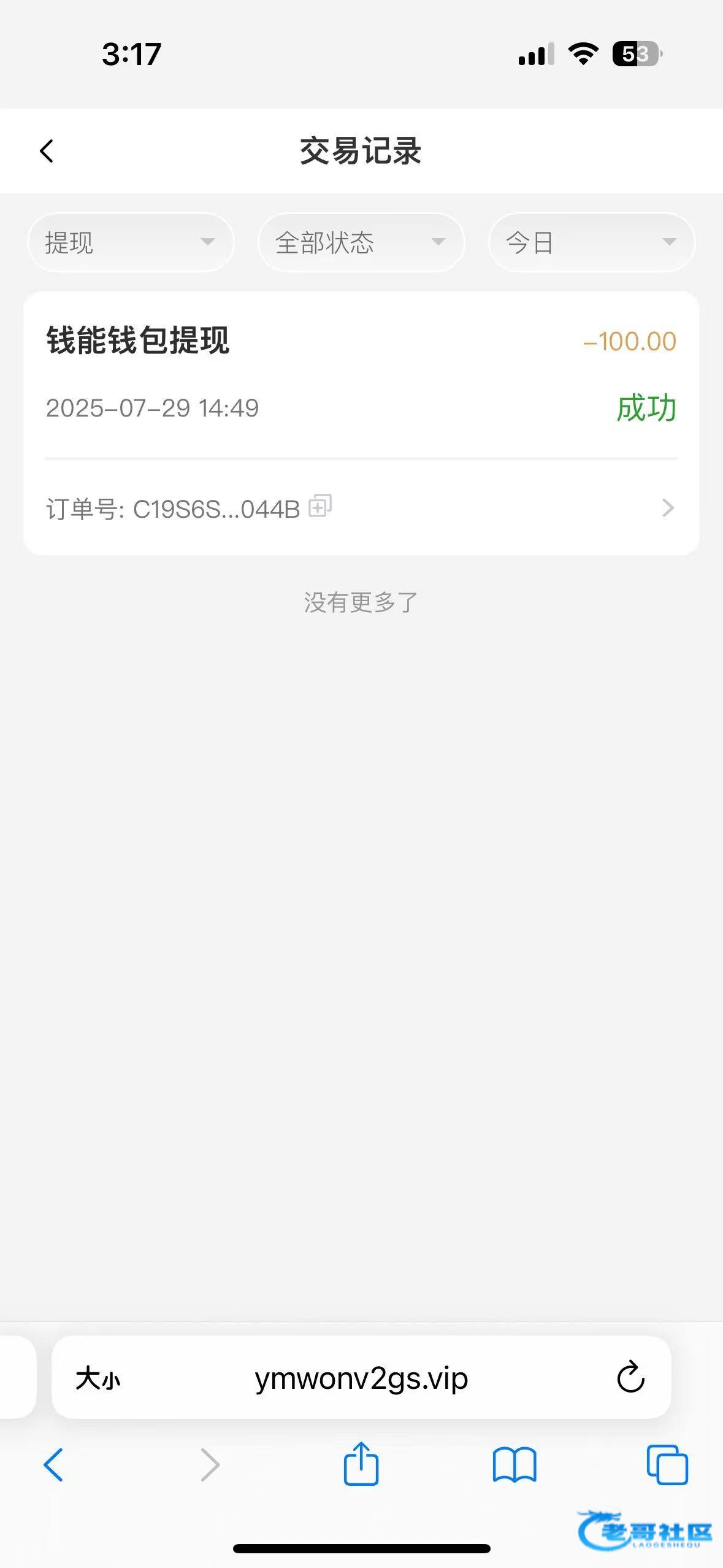The width and height of the screenshot is (723, 1568).
Task: Open the browser bookmarks
Action: (515, 1466)
